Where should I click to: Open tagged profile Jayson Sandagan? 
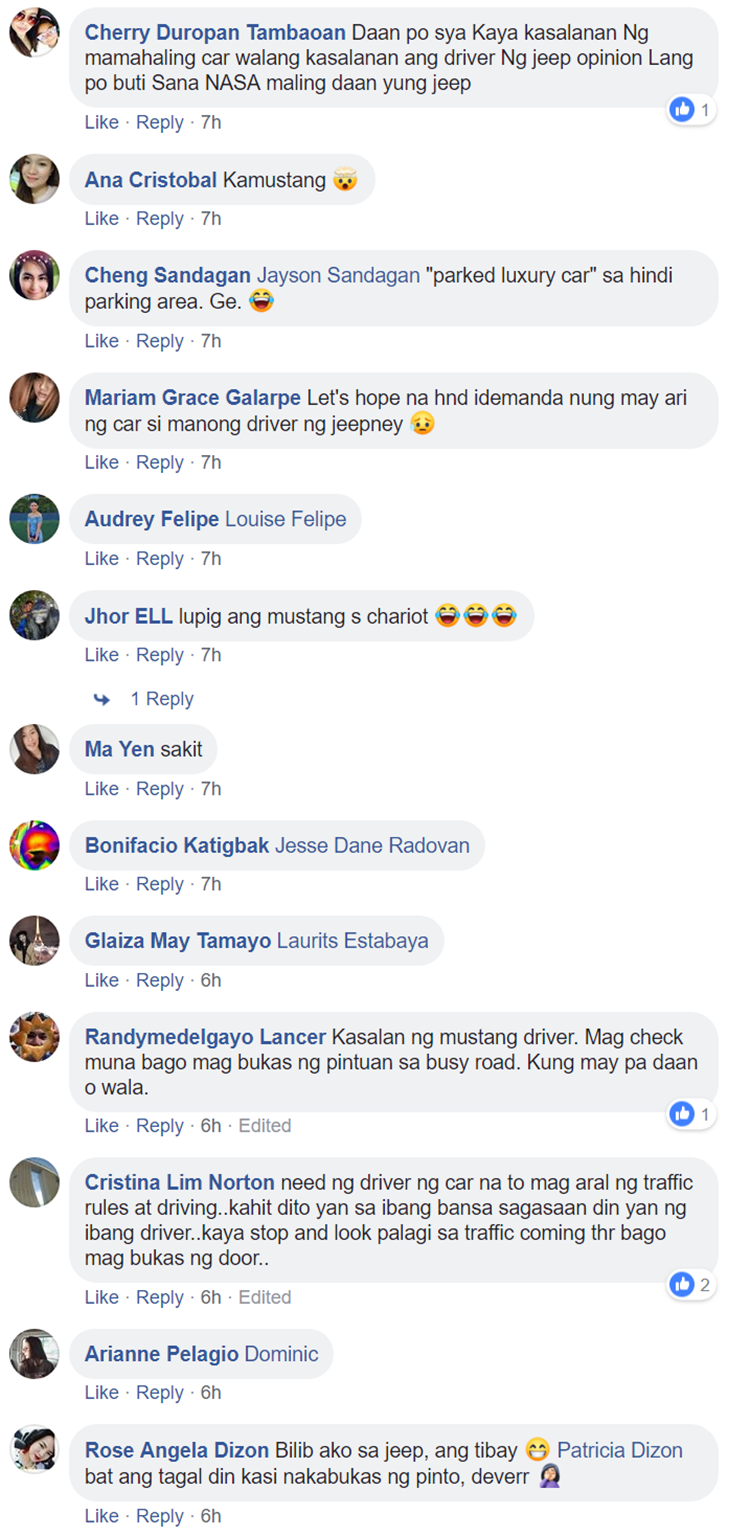click(338, 275)
